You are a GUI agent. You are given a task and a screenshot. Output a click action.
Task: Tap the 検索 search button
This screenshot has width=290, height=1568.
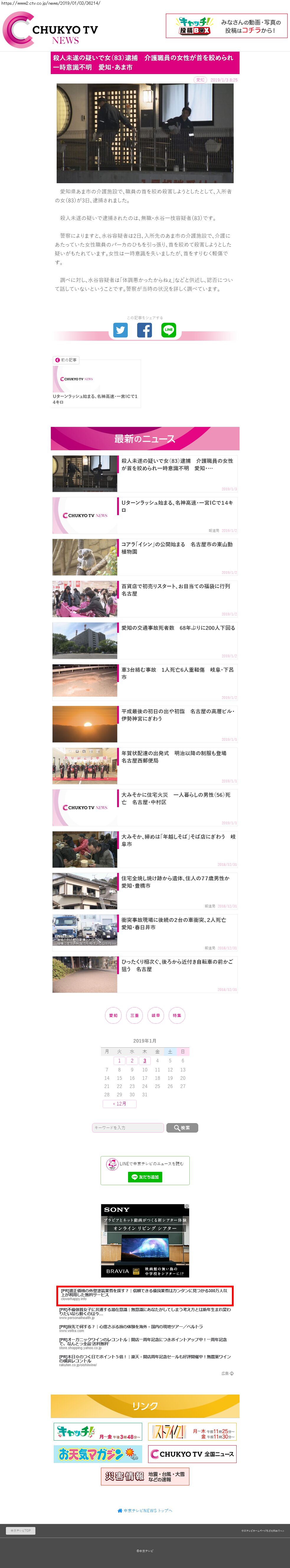182,1128
